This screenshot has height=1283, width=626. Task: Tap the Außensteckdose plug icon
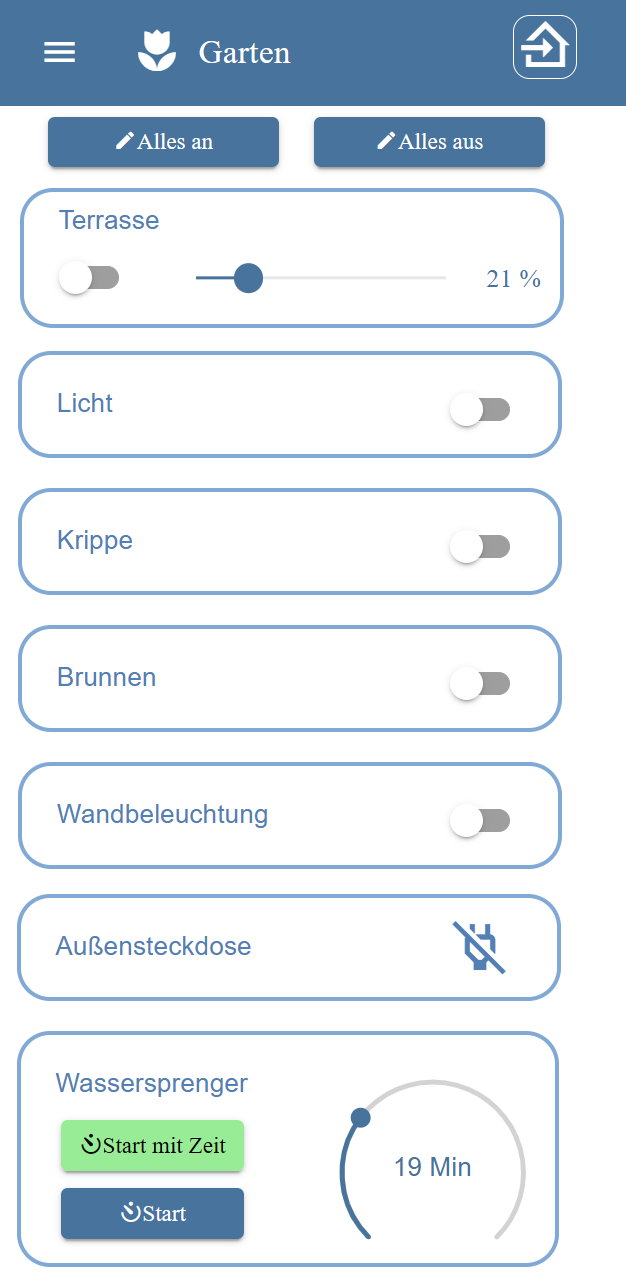pyautogui.click(x=479, y=947)
